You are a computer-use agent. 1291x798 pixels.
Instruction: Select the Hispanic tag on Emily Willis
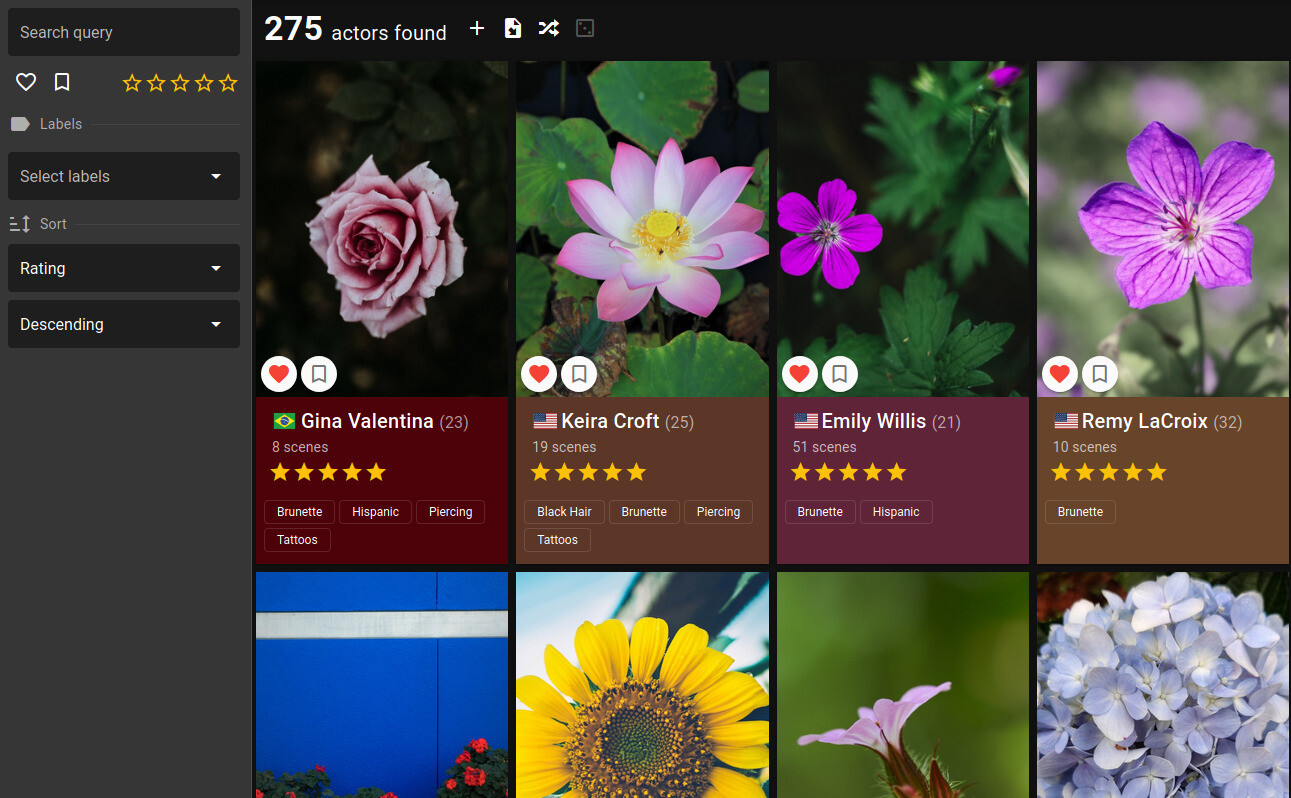tap(895, 512)
